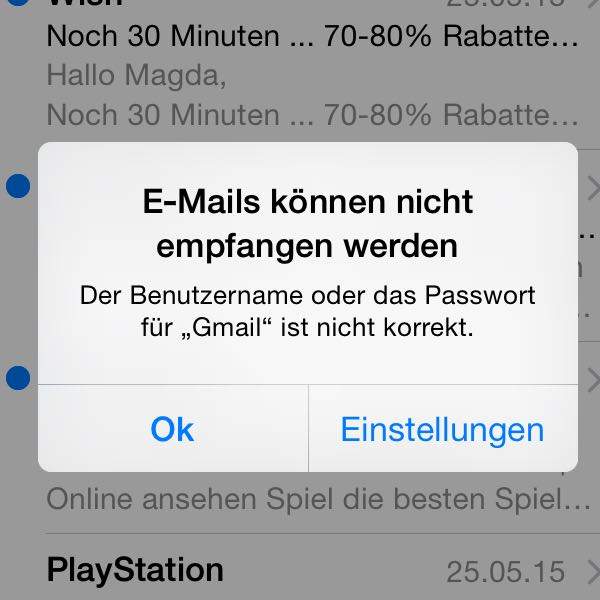Image resolution: width=600 pixels, height=600 pixels.
Task: Dismiss the alert with Ok
Action: [x=172, y=429]
